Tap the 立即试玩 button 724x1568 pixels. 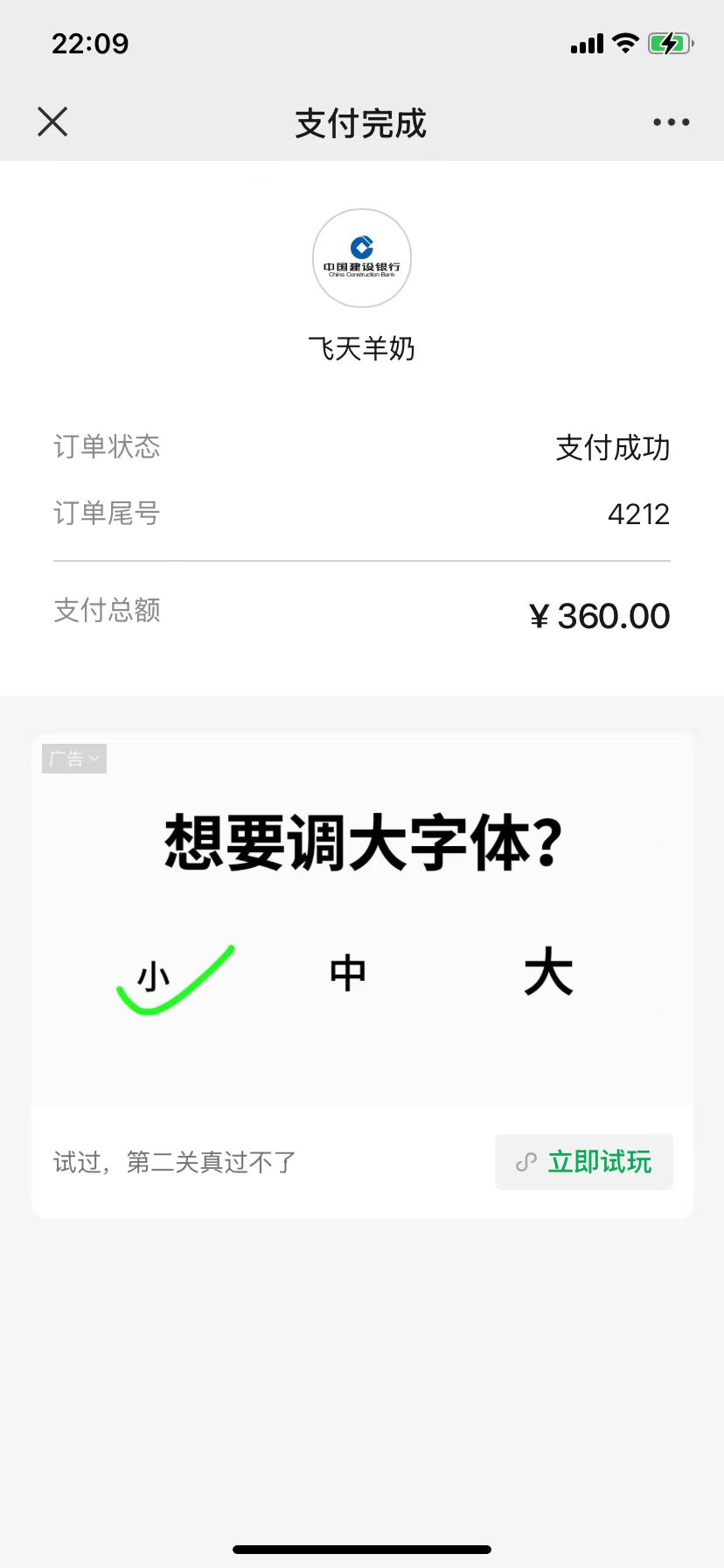click(x=584, y=1162)
